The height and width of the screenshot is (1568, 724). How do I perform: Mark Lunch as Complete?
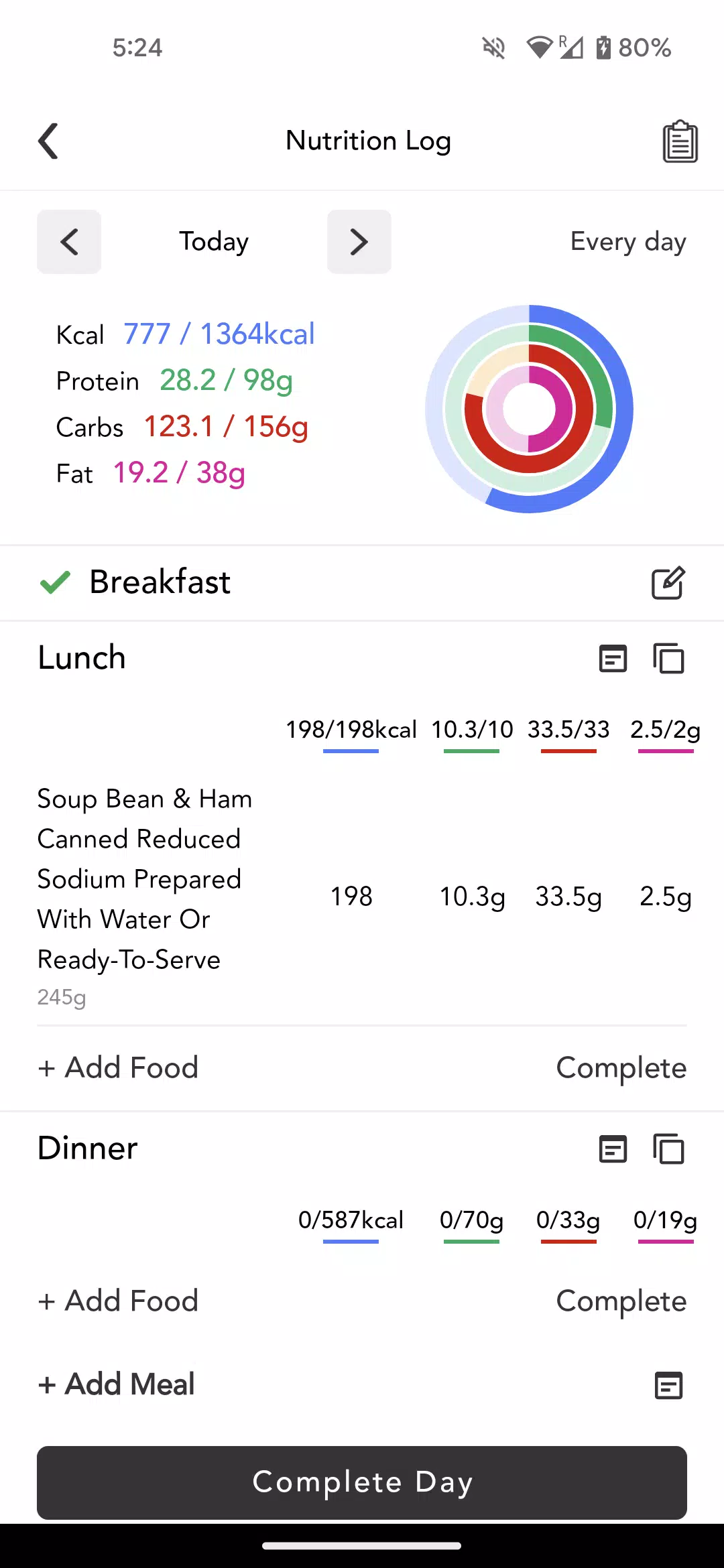(x=621, y=1068)
